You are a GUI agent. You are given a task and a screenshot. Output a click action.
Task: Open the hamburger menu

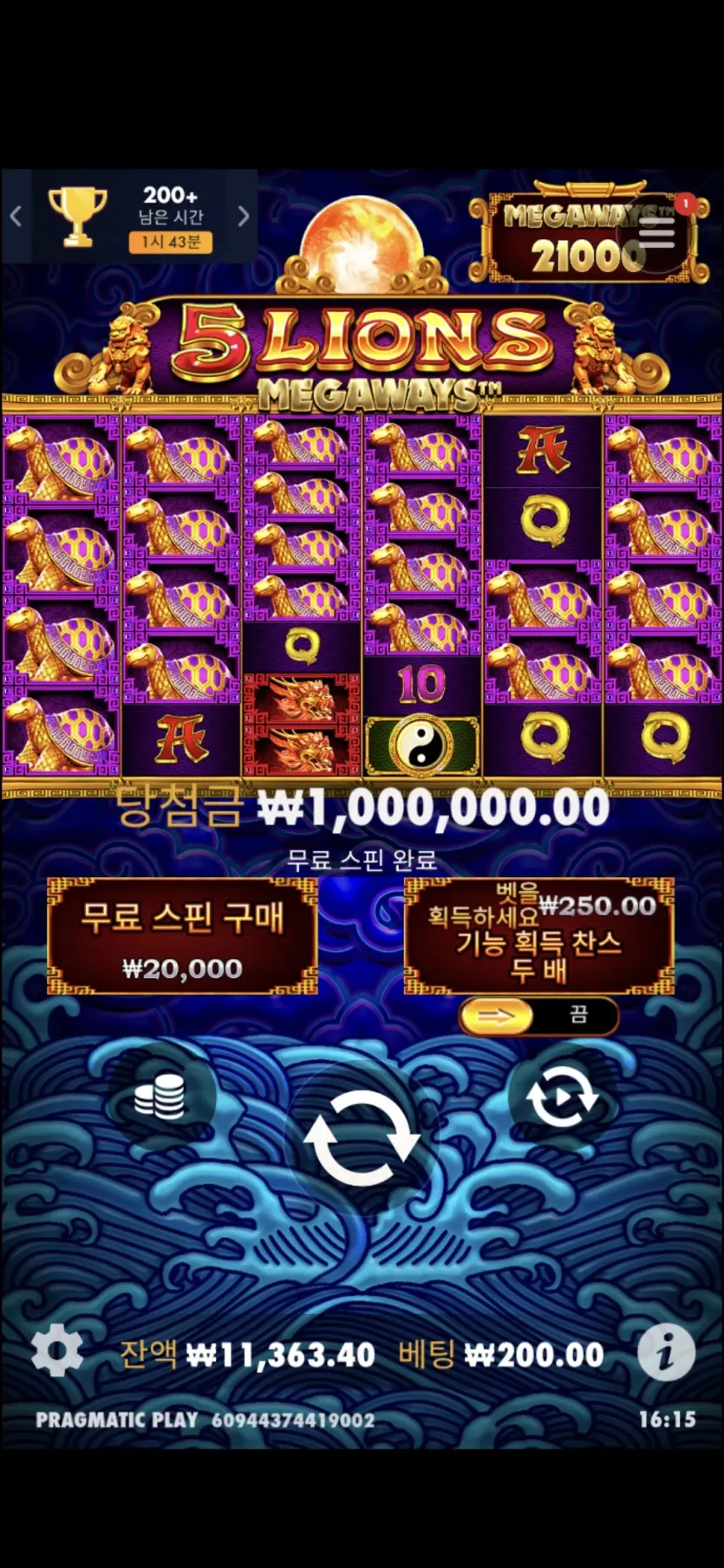coord(656,231)
